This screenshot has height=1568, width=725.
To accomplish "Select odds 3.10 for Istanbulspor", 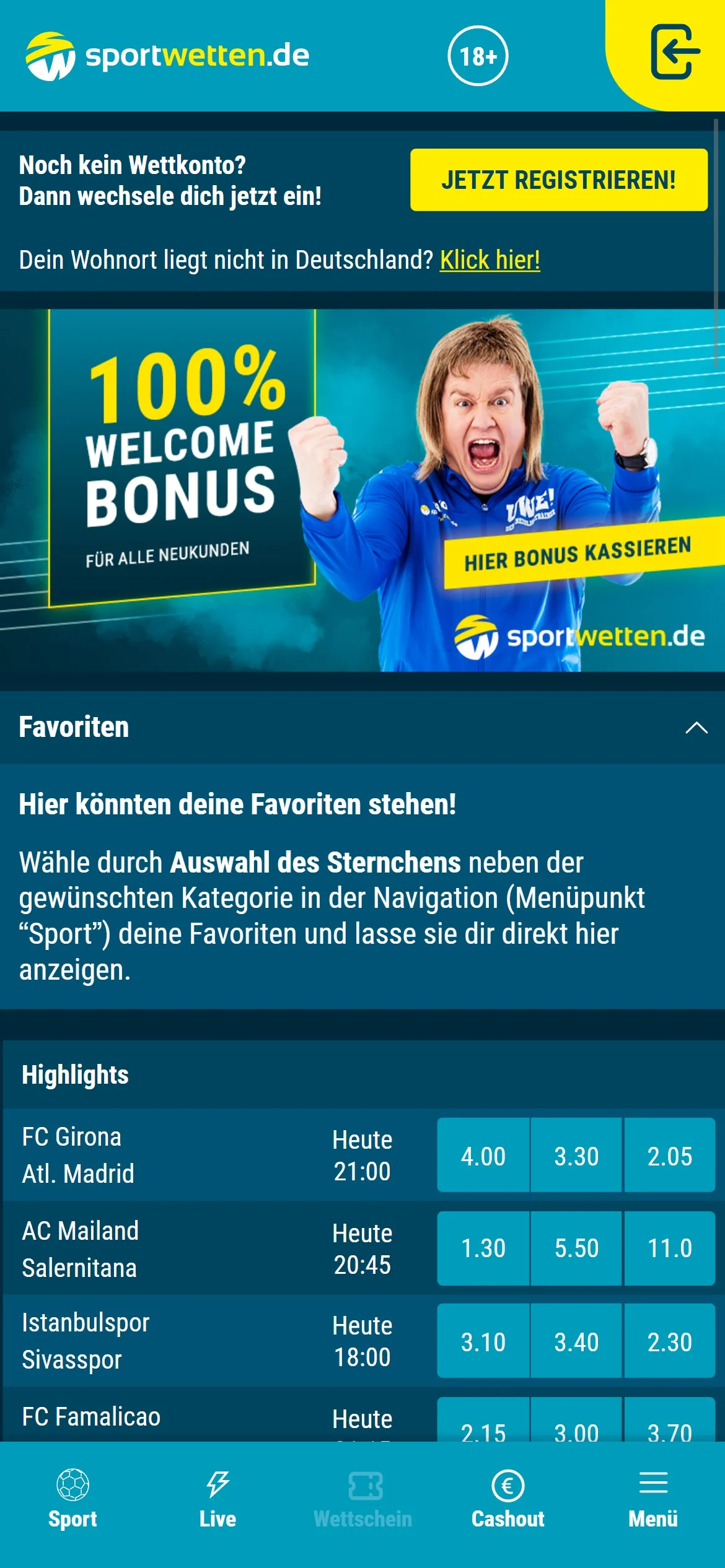I will click(483, 1341).
